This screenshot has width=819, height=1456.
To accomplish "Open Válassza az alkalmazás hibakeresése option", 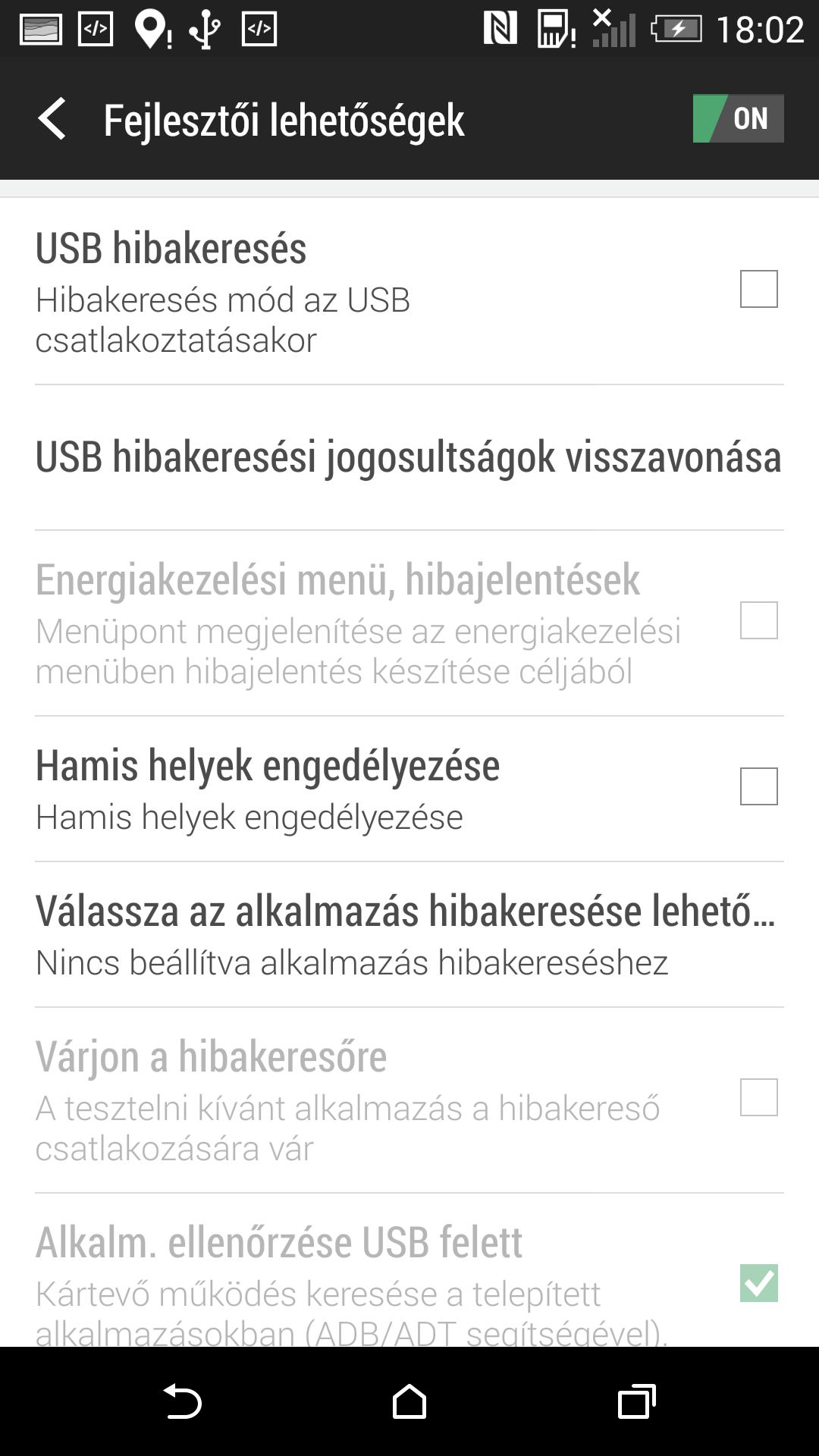I will pos(408,934).
